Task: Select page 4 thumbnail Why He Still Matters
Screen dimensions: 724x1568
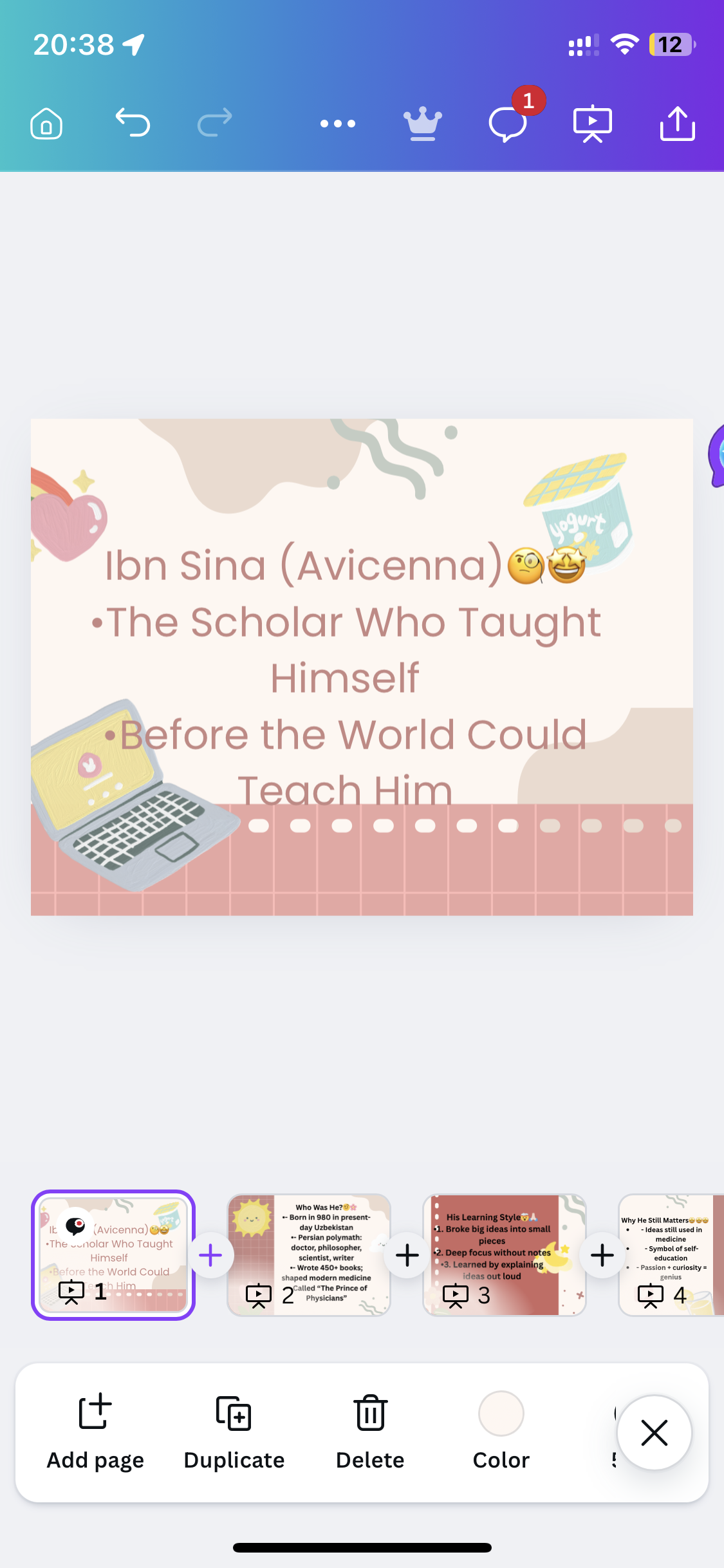Action: [669, 1254]
